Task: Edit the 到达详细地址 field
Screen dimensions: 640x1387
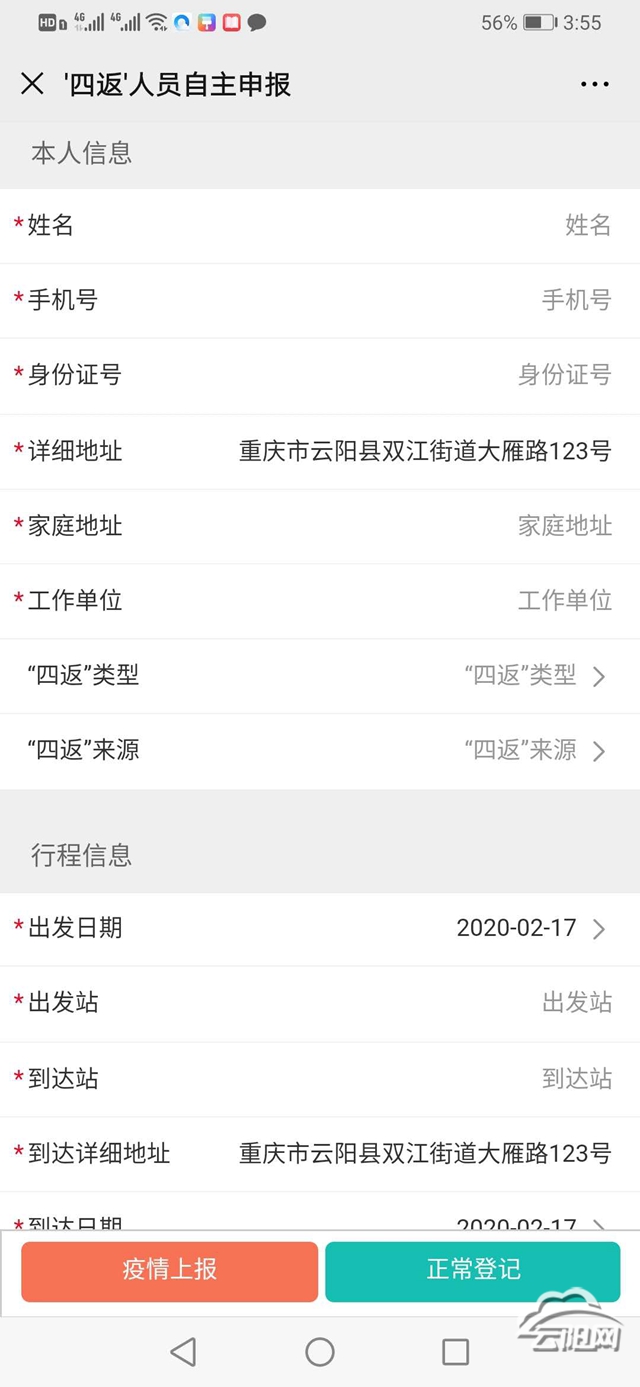Action: 424,1153
